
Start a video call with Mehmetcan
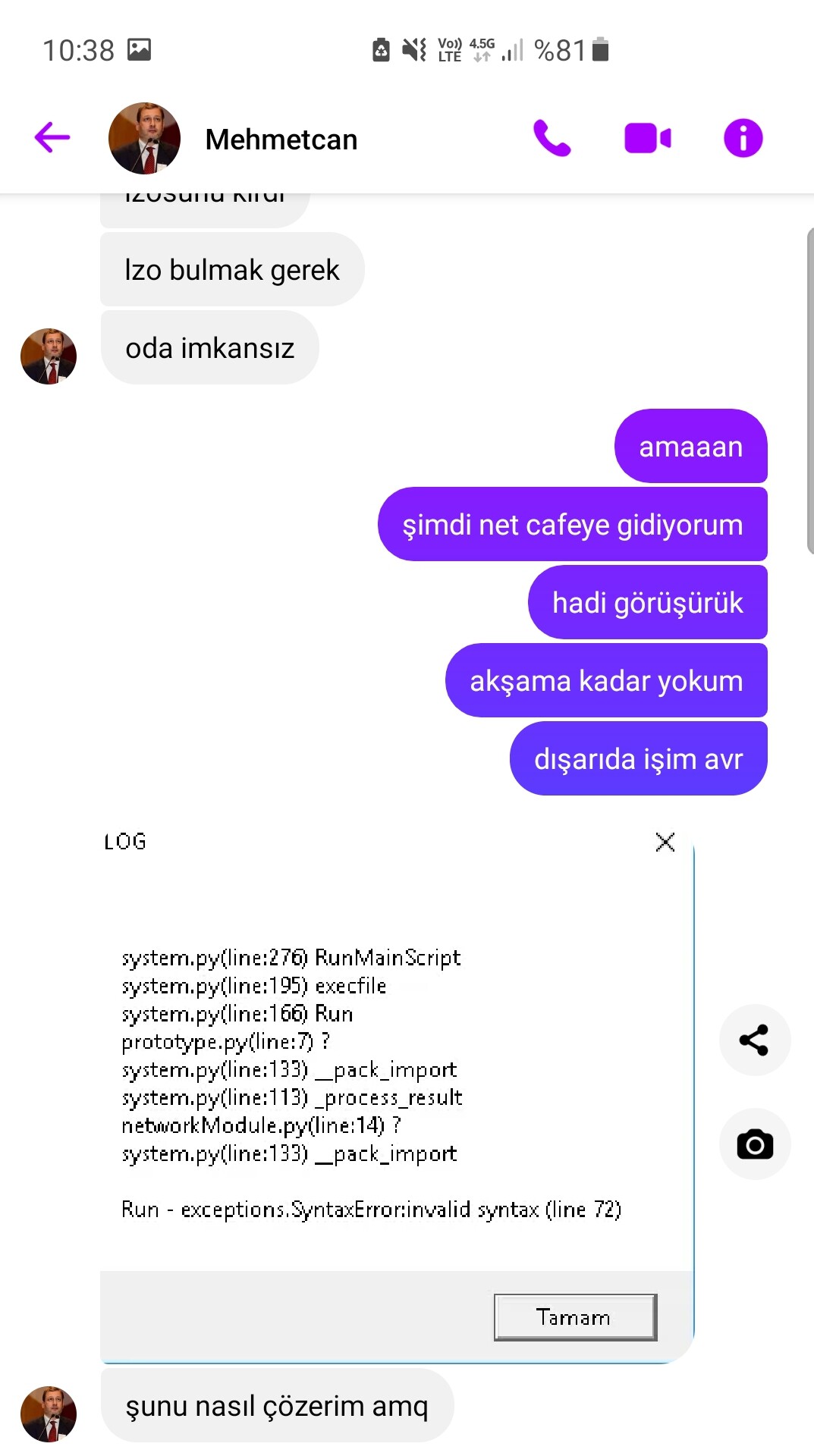647,138
